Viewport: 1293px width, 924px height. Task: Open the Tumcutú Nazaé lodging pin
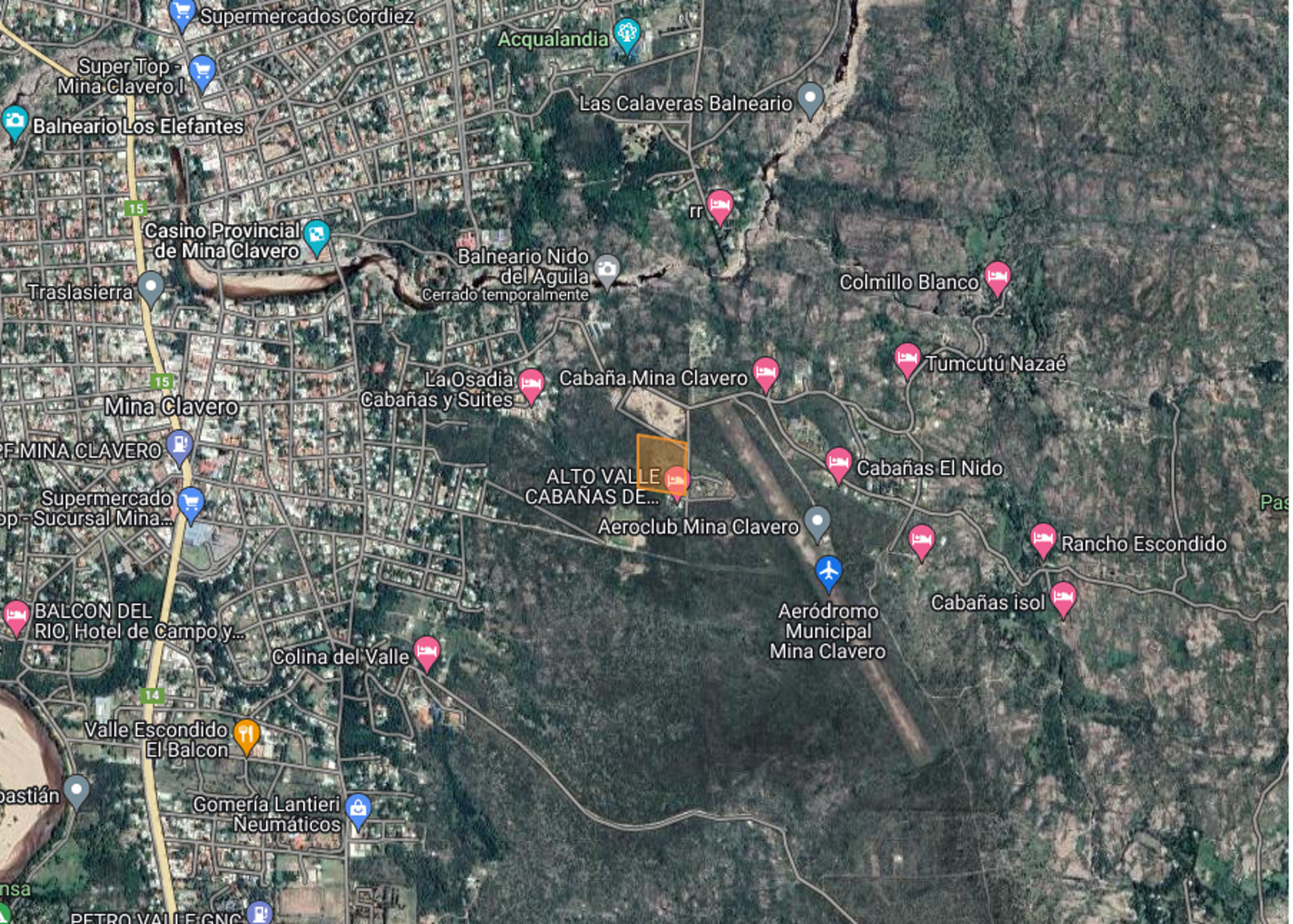(x=907, y=359)
